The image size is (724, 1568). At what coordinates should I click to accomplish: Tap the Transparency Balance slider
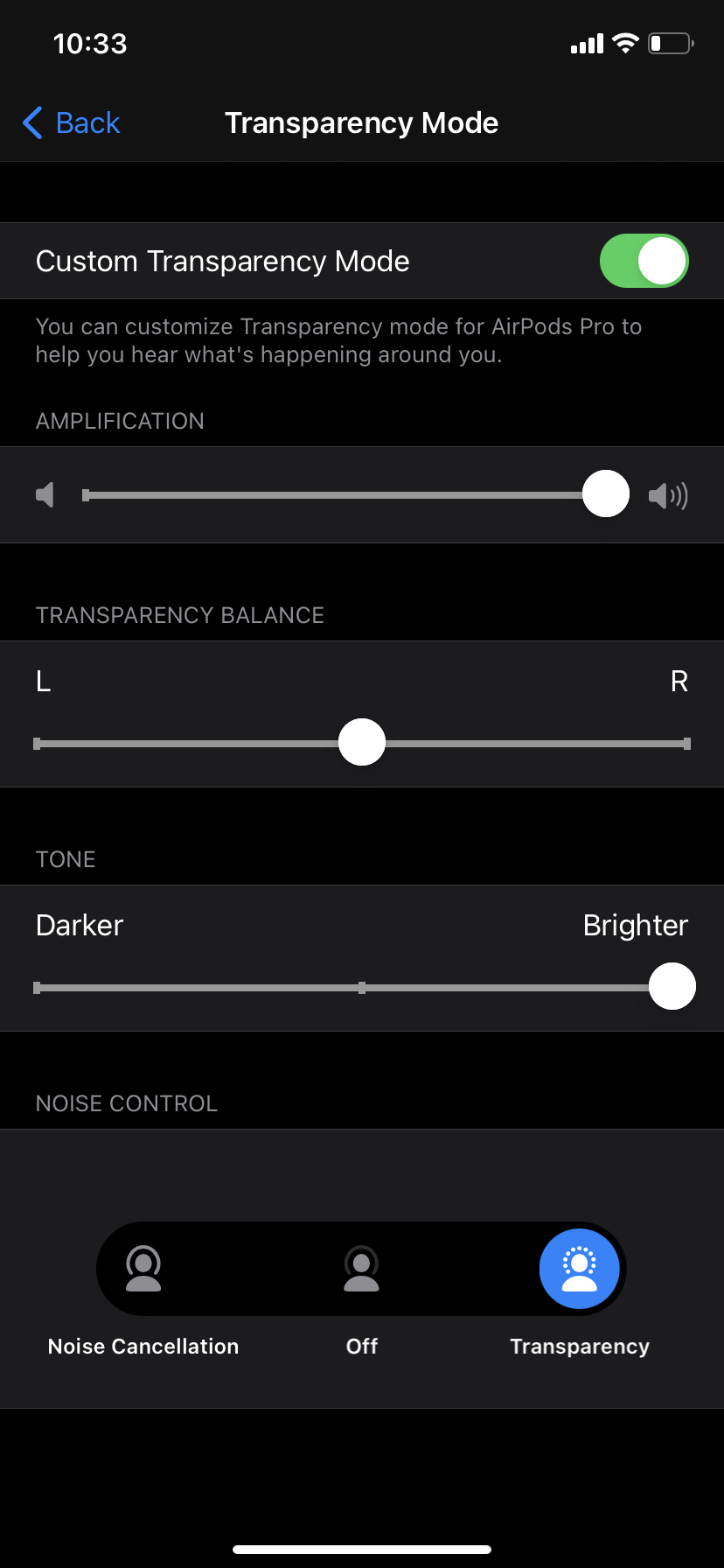362,743
